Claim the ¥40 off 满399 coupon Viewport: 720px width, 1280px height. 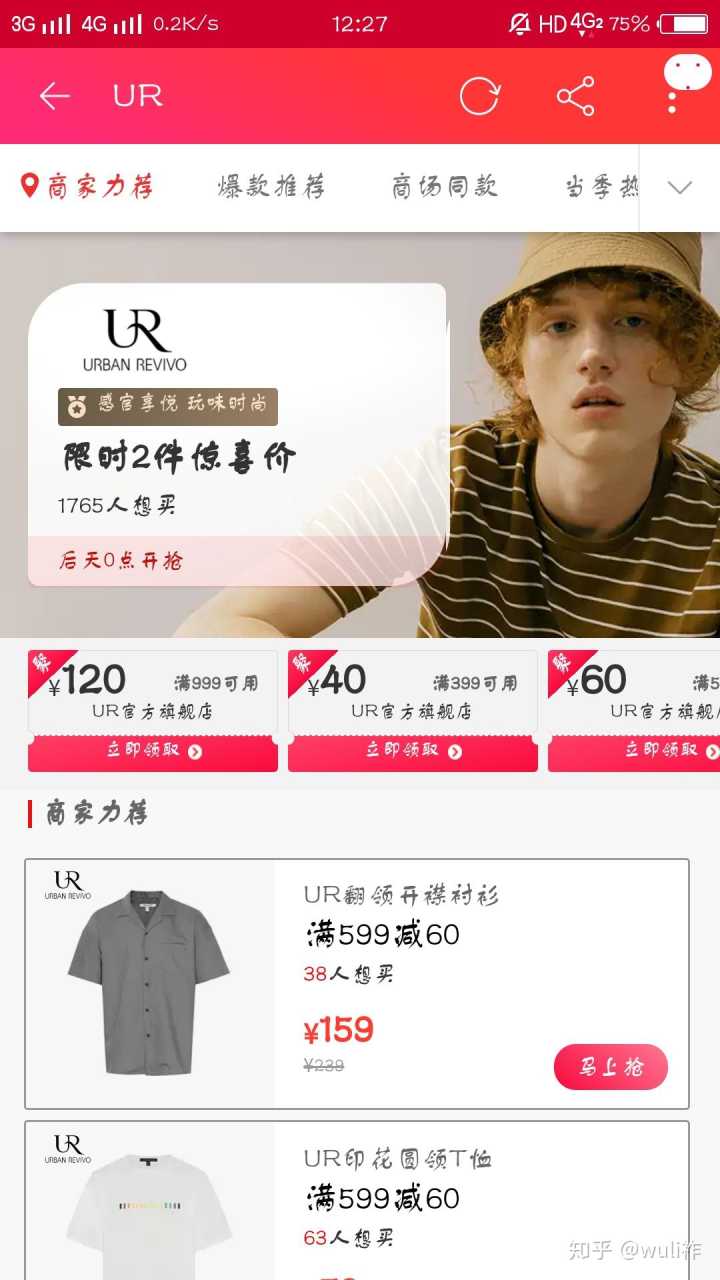pyautogui.click(x=413, y=751)
